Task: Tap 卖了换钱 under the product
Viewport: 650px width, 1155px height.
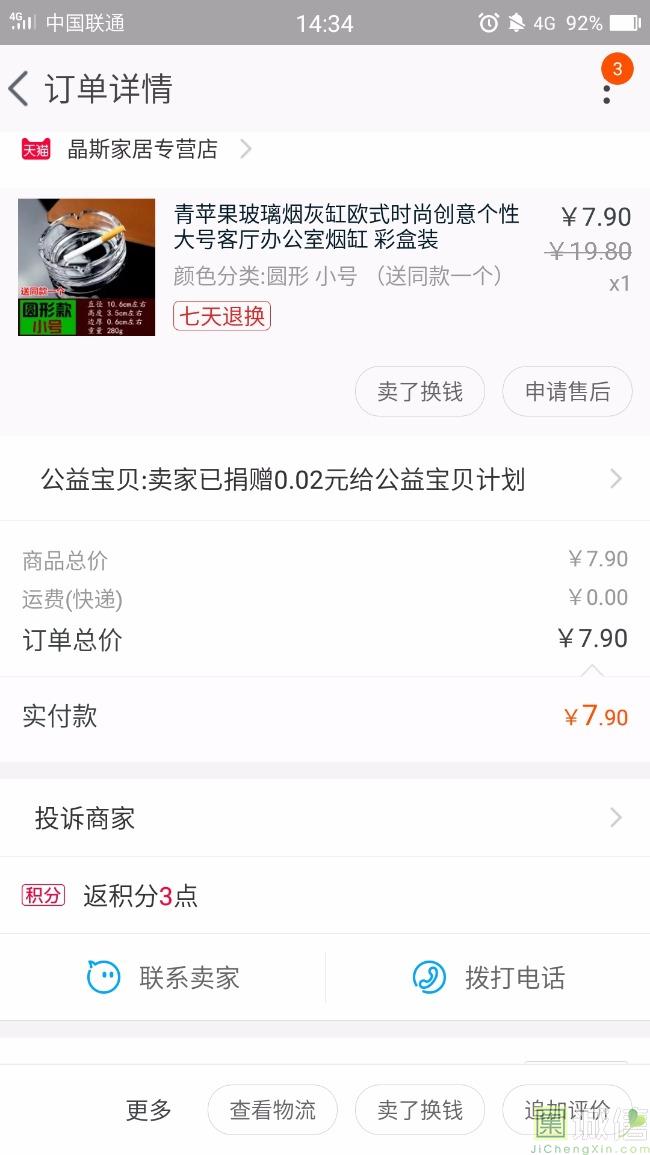Action: (420, 391)
